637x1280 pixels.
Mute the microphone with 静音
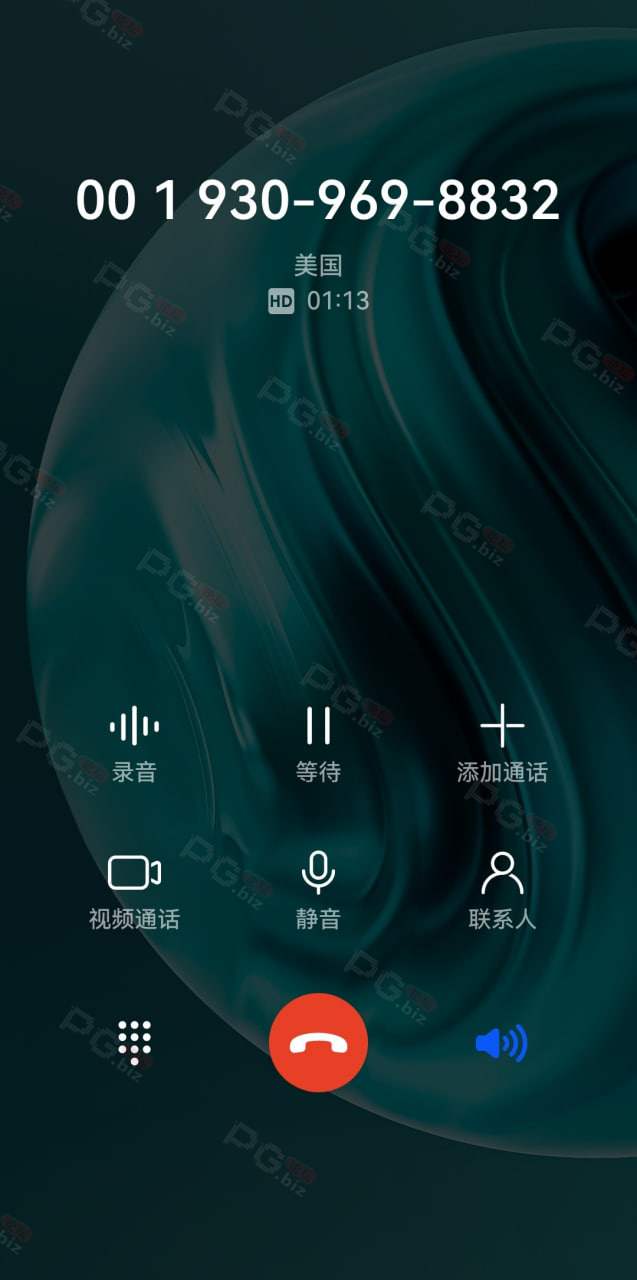pyautogui.click(x=318, y=890)
